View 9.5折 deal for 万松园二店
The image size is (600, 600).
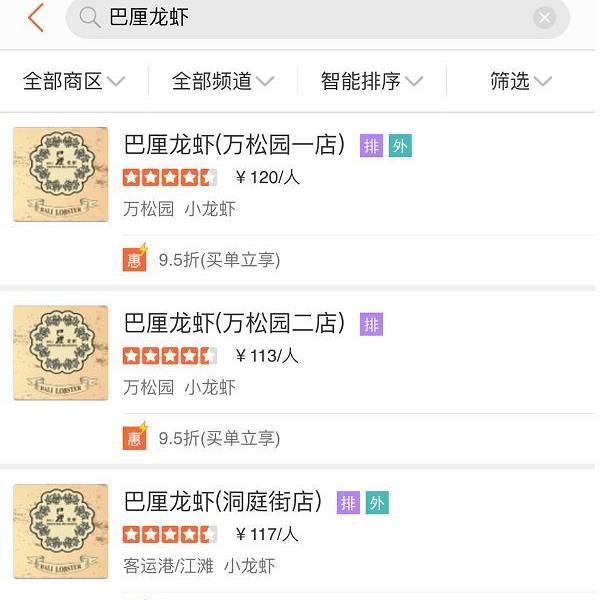[219, 438]
